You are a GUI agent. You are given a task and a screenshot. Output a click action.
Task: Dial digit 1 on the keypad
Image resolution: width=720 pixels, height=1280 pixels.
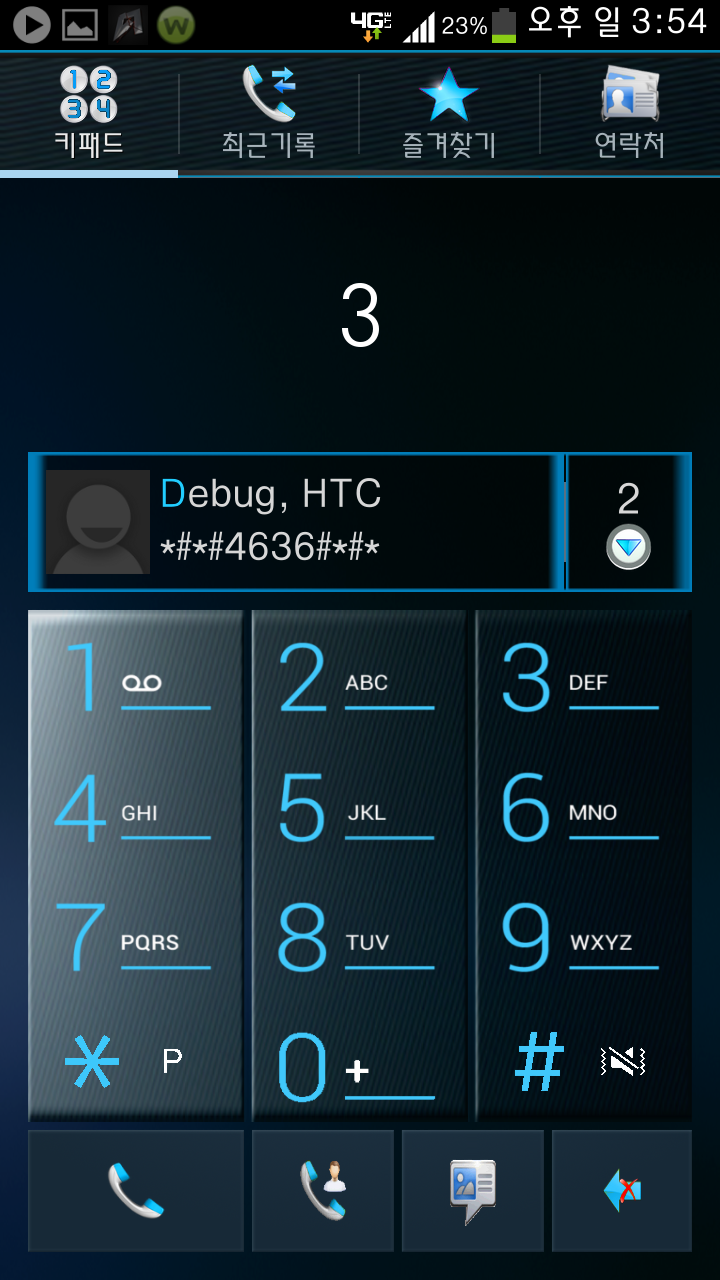click(x=136, y=678)
